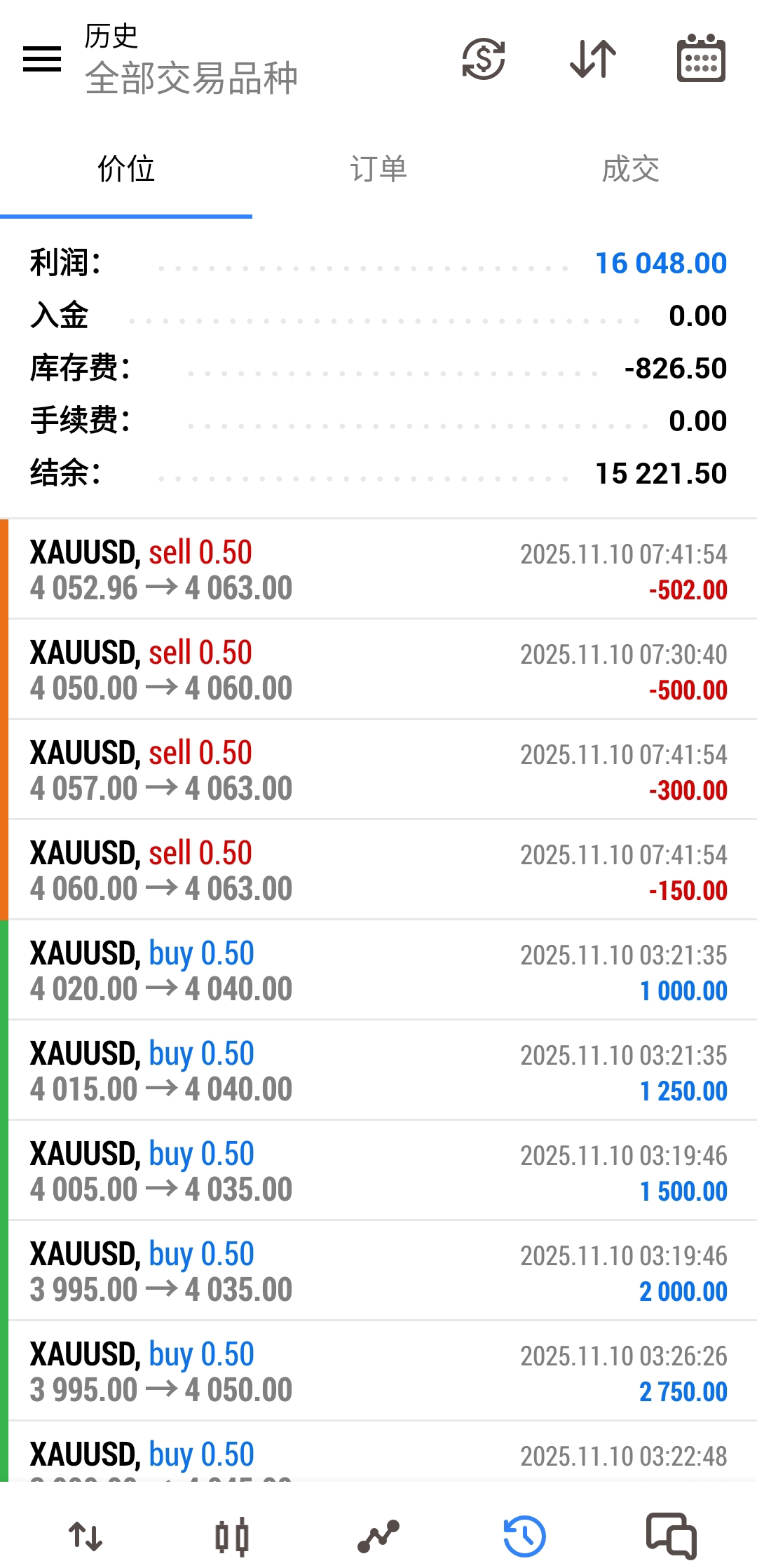Viewport: 757px width, 1568px height.
Task: Open the buy trade with 2 750.00 profit
Action: (x=378, y=1371)
